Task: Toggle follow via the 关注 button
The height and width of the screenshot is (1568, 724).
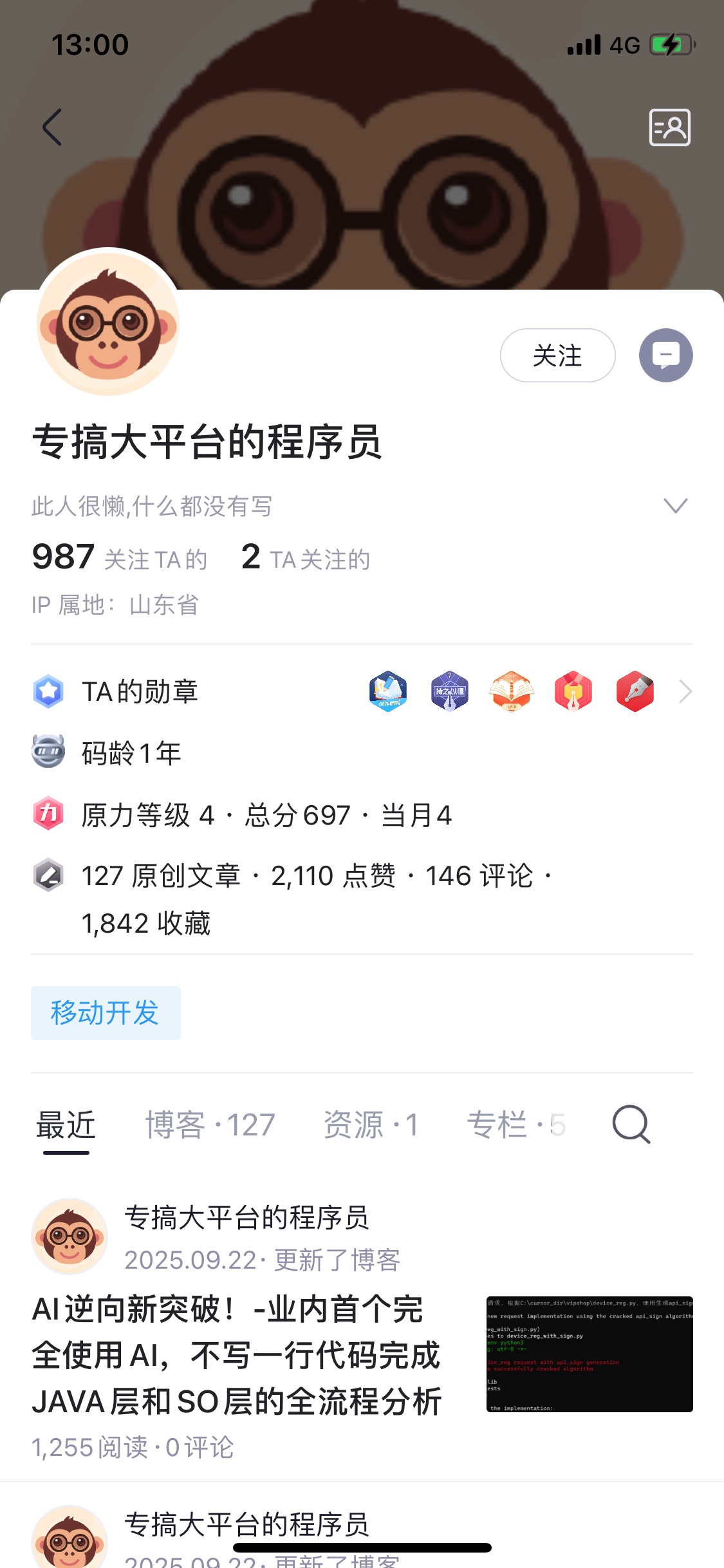Action: coord(557,355)
